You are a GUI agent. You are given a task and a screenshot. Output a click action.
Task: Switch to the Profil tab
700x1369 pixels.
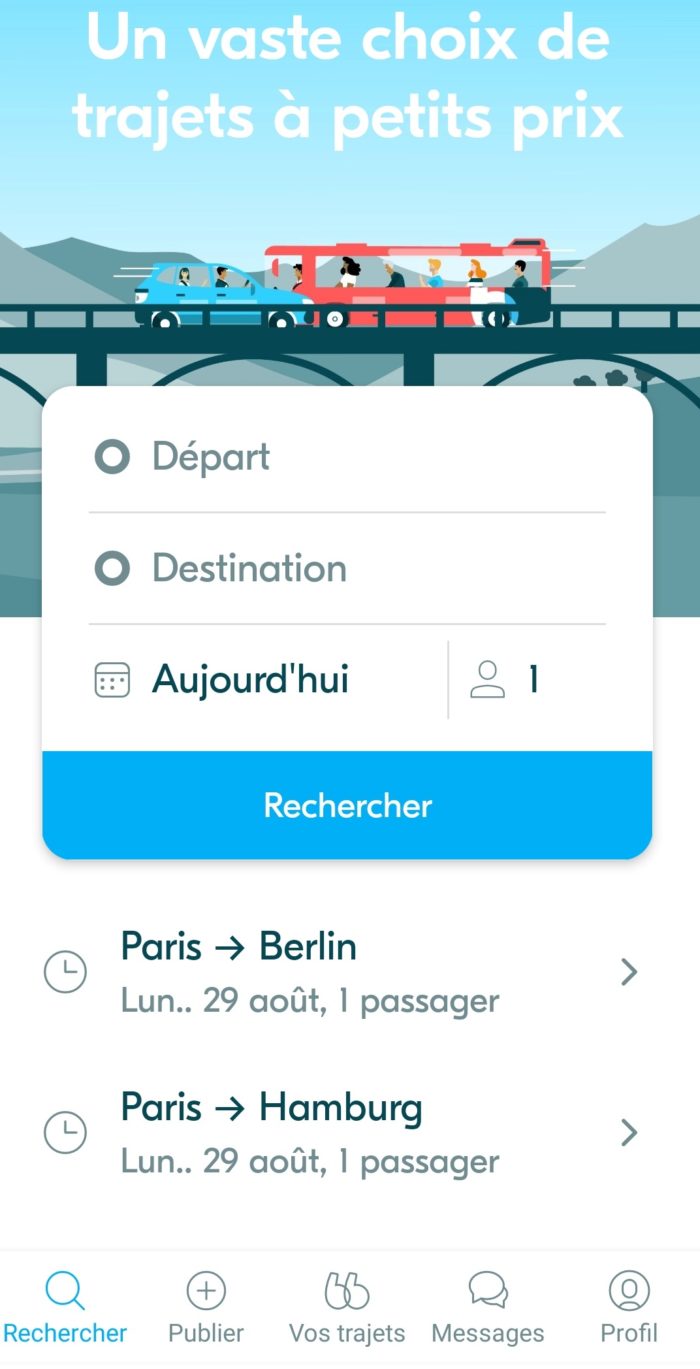coord(629,1307)
